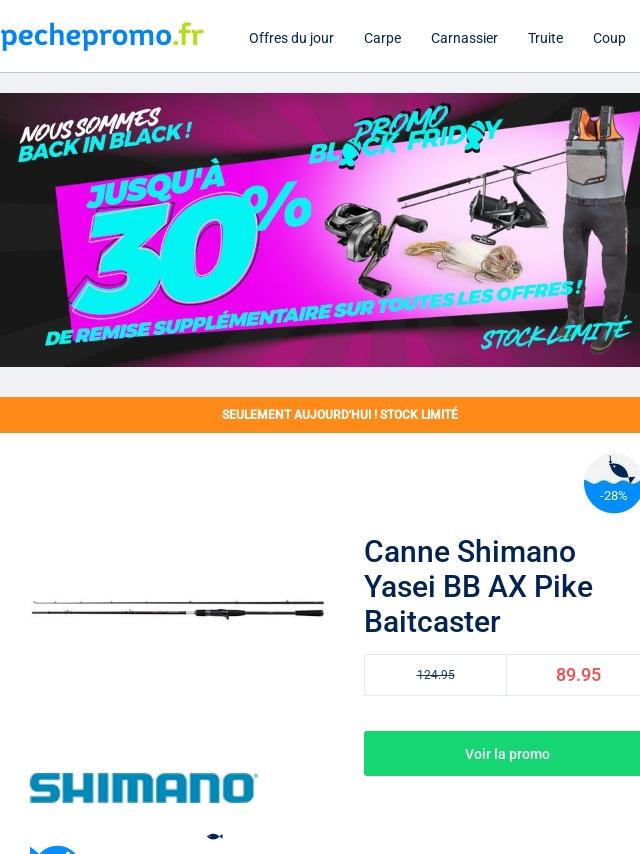Select the Carnassier category
This screenshot has height=854, width=640.
[x=464, y=38]
